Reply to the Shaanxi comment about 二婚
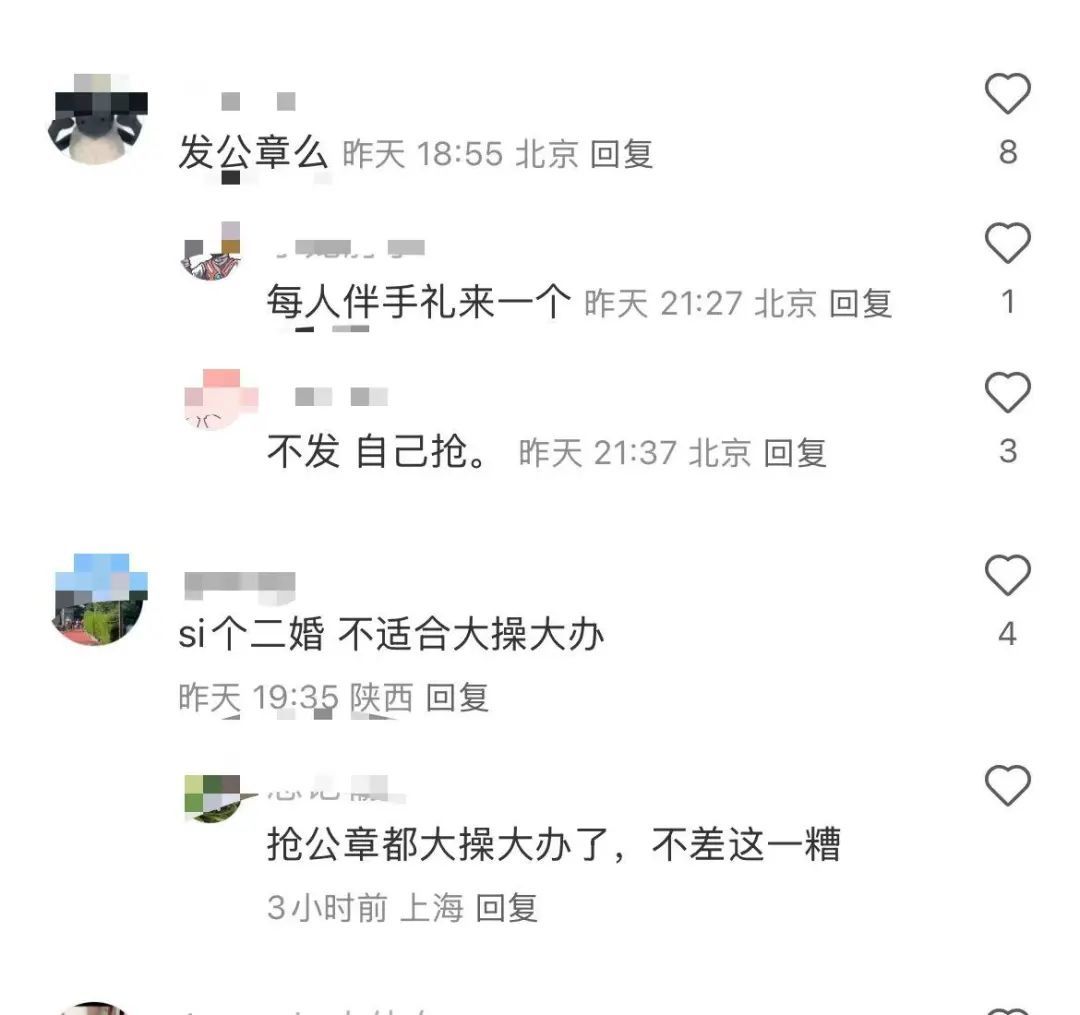Screen dimensions: 1080x1015 pos(457,697)
